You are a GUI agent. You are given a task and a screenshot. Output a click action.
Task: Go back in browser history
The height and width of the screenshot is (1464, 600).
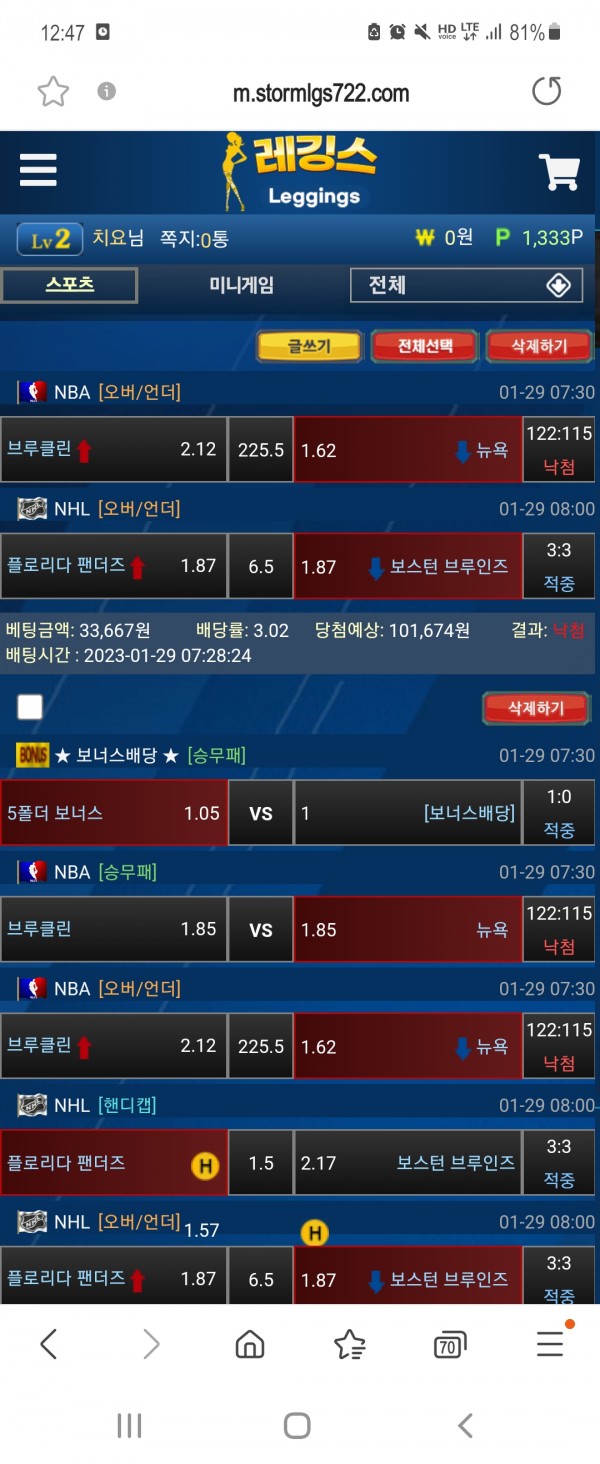[48, 1344]
